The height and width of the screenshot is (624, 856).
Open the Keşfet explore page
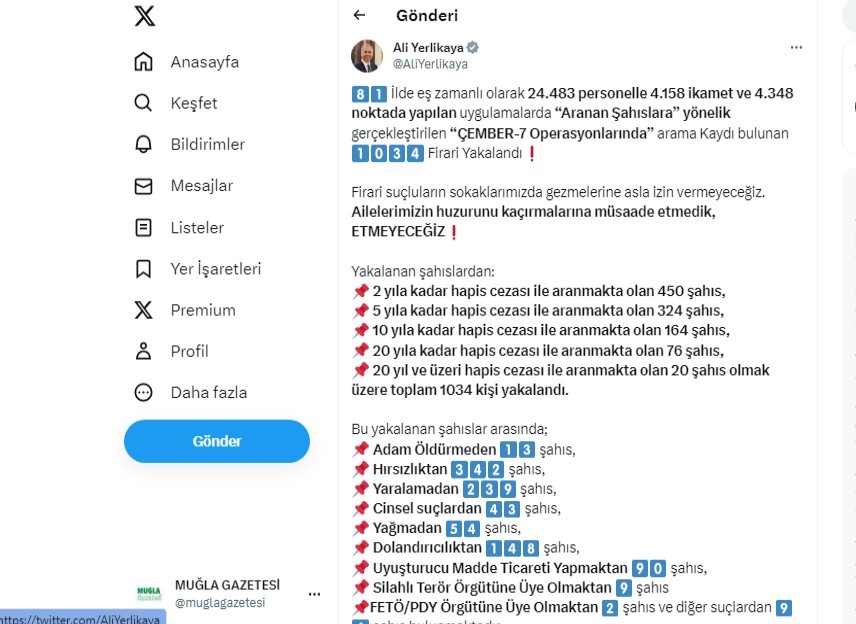pos(176,103)
